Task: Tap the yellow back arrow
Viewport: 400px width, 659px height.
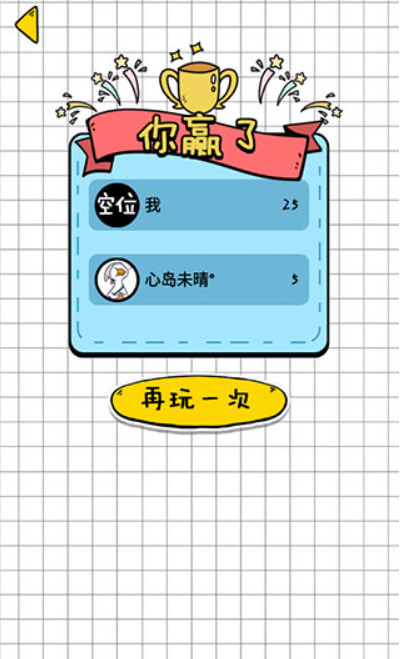Action: 28,25
